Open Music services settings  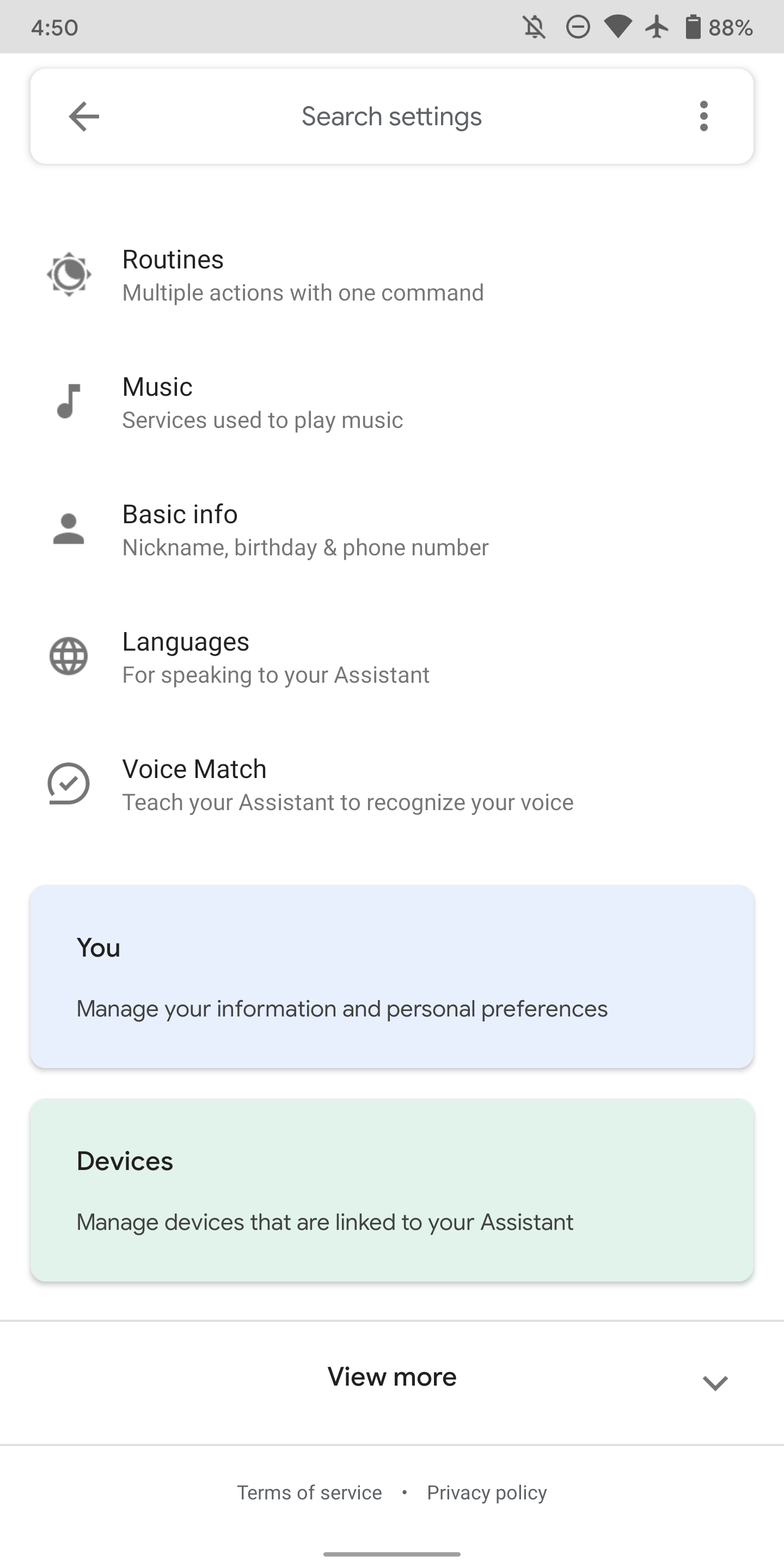392,402
